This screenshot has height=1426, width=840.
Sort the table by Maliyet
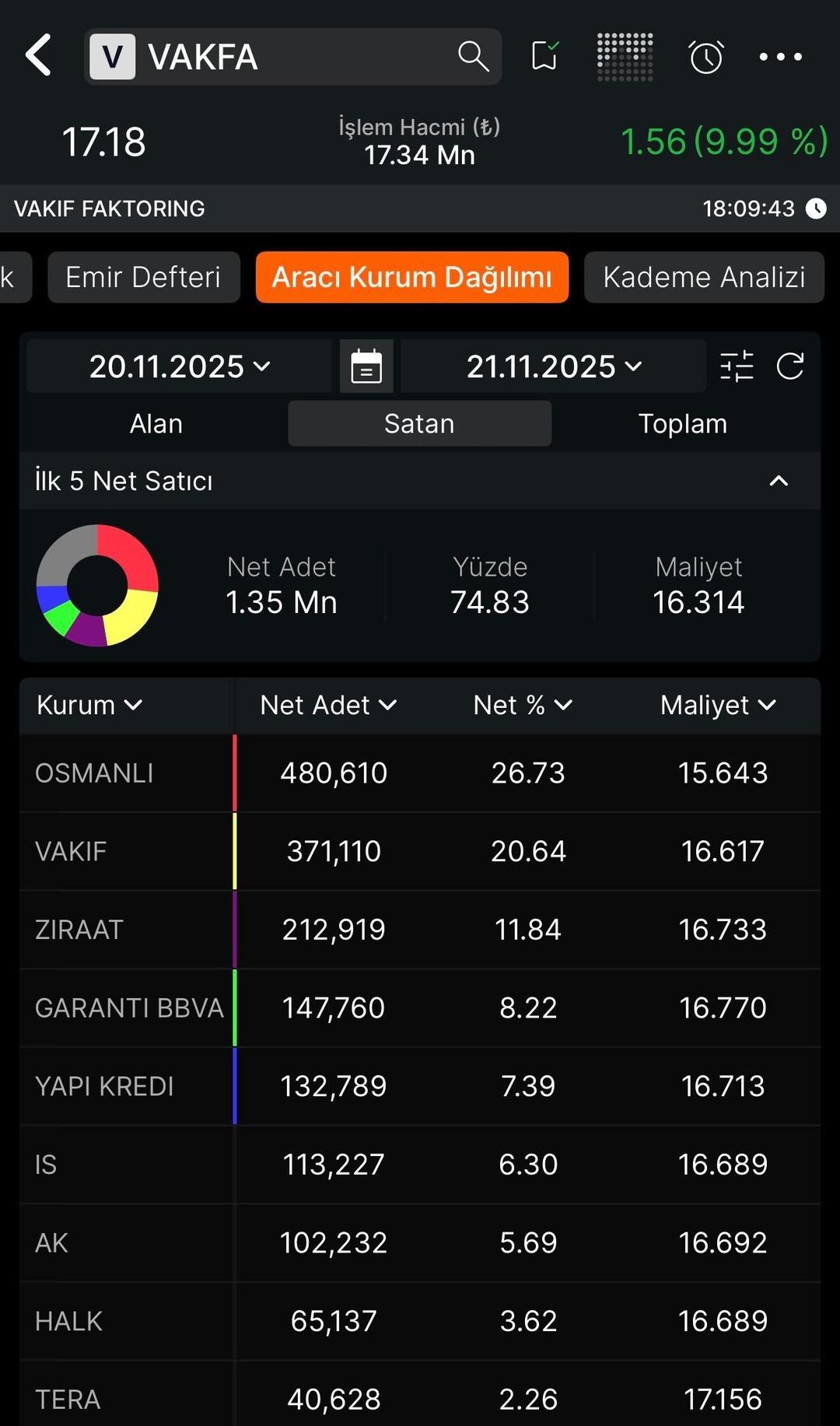pyautogui.click(x=718, y=705)
